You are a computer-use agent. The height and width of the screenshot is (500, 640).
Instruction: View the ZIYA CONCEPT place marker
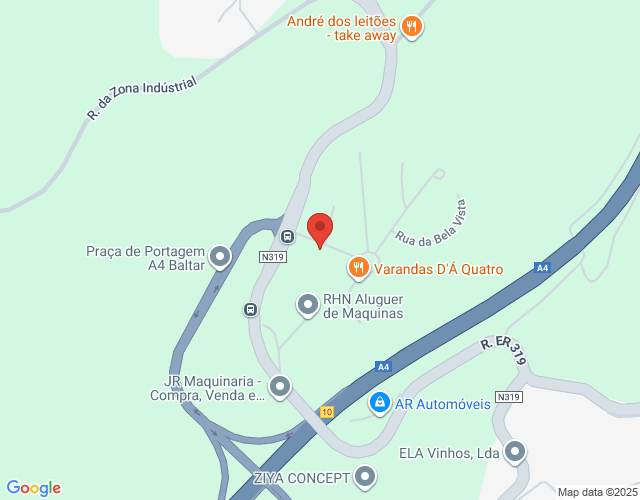click(x=365, y=476)
